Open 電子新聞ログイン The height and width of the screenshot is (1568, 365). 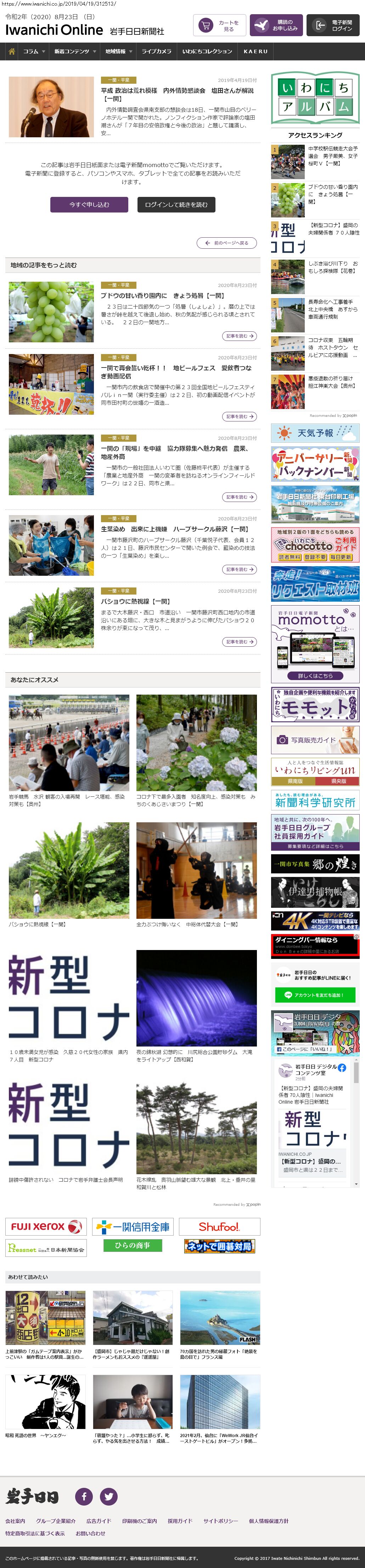tap(333, 26)
